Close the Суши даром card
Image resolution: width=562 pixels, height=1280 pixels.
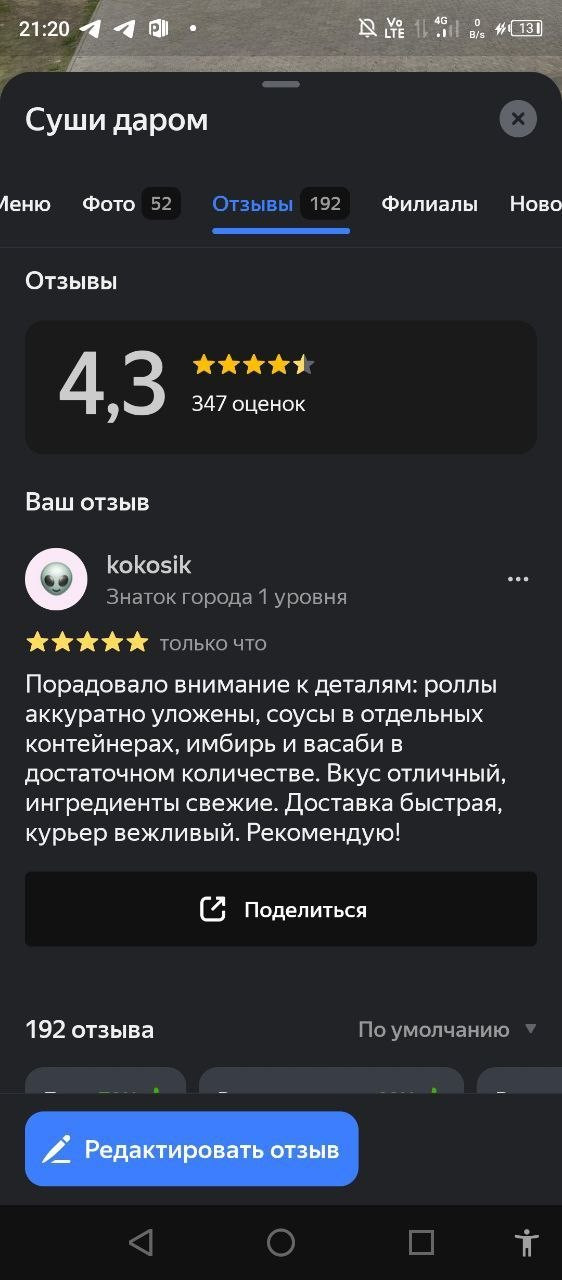pos(518,120)
